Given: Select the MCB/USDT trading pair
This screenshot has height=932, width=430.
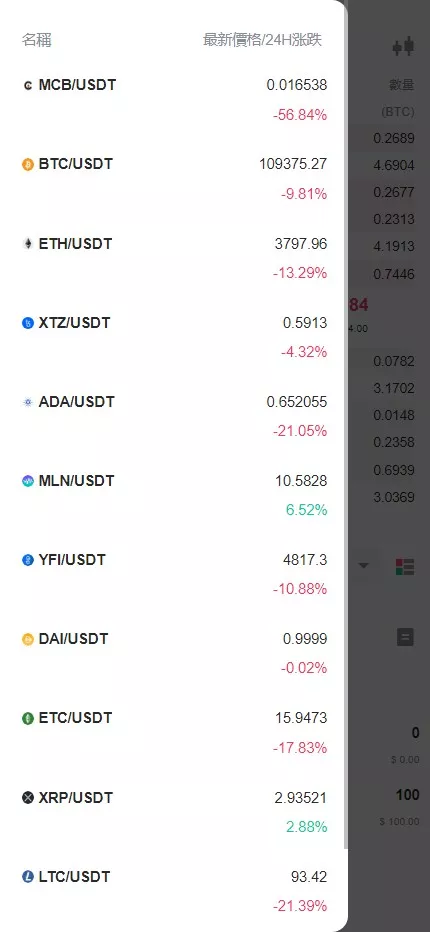Looking at the screenshot, I should pos(174,100).
